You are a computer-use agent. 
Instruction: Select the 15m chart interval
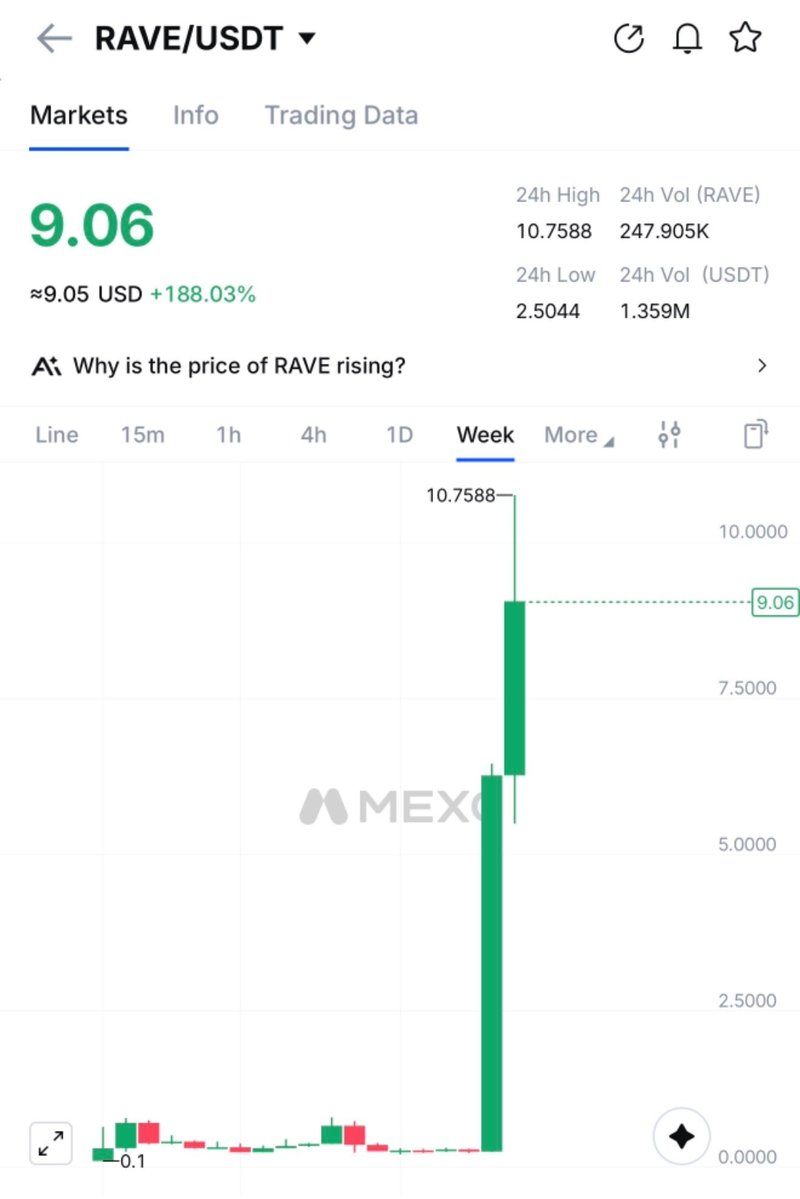click(x=142, y=435)
